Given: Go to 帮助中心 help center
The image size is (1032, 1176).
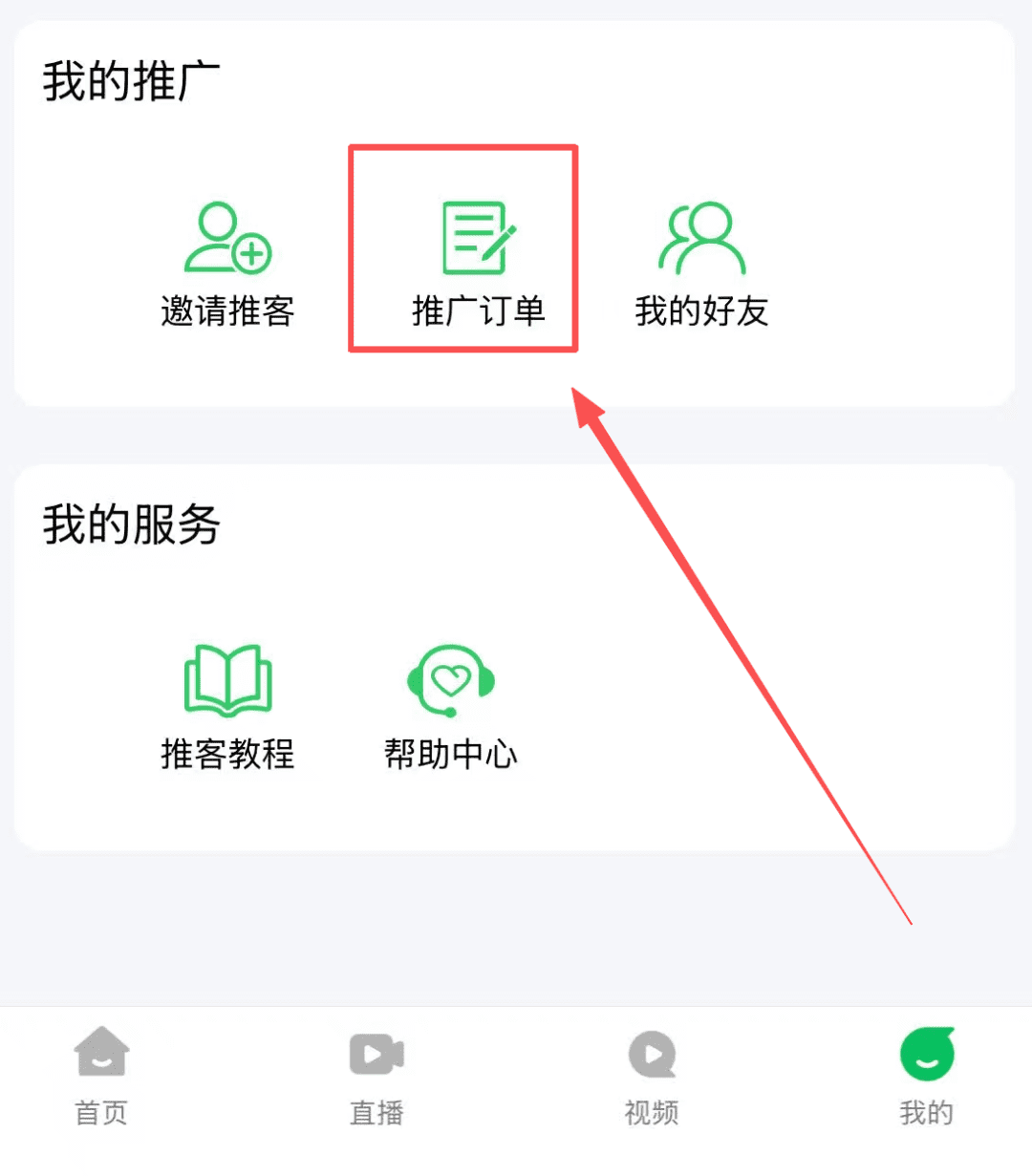Looking at the screenshot, I should tap(451, 707).
